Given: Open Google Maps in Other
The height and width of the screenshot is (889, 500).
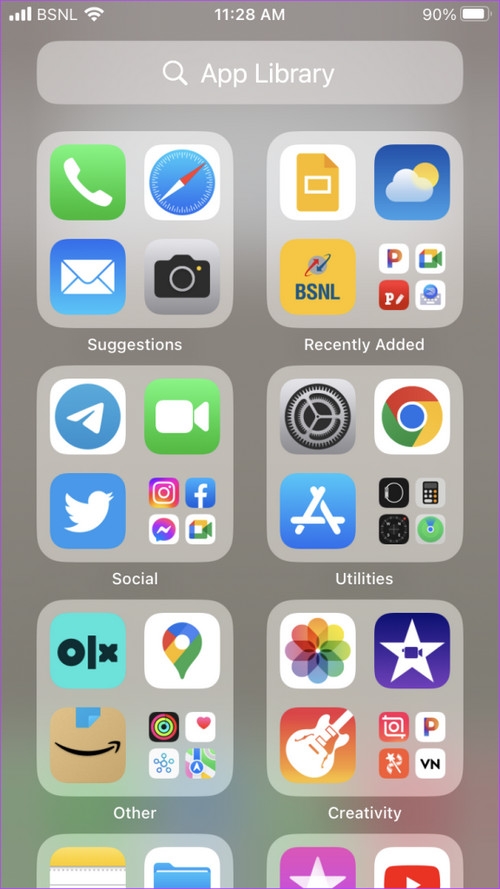Looking at the screenshot, I should 182,650.
